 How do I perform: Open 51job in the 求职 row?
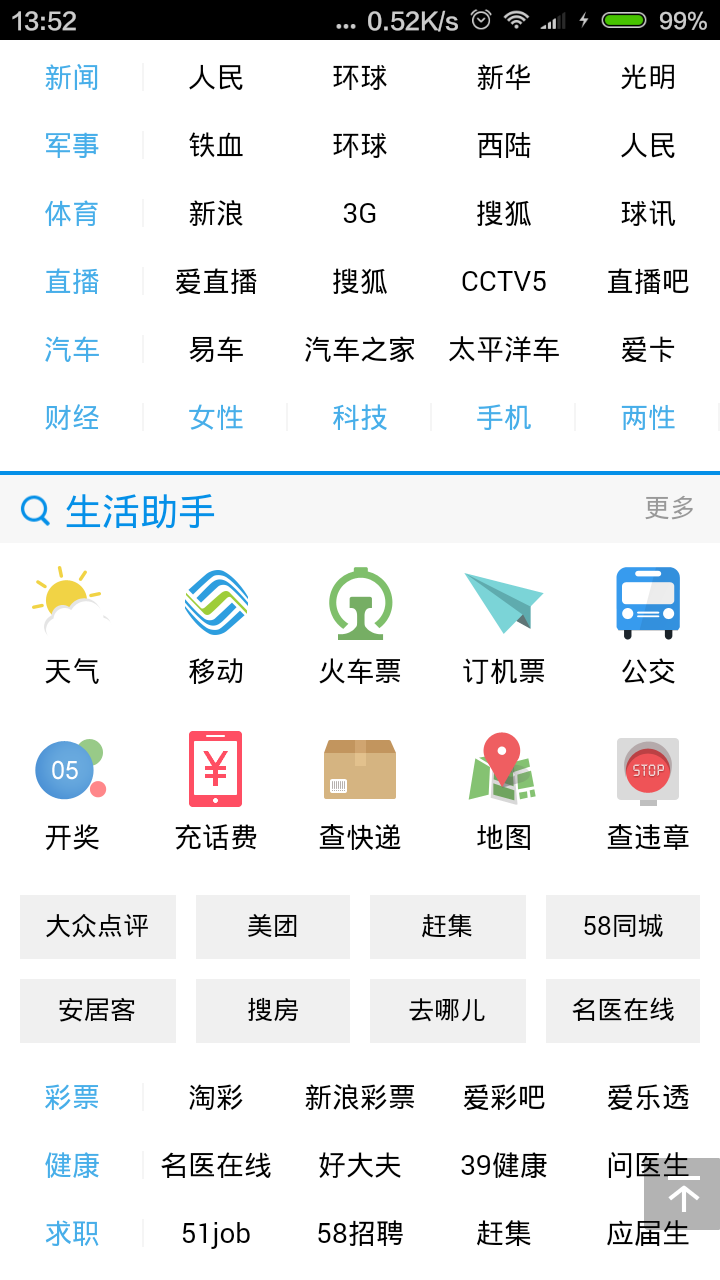[216, 1234]
